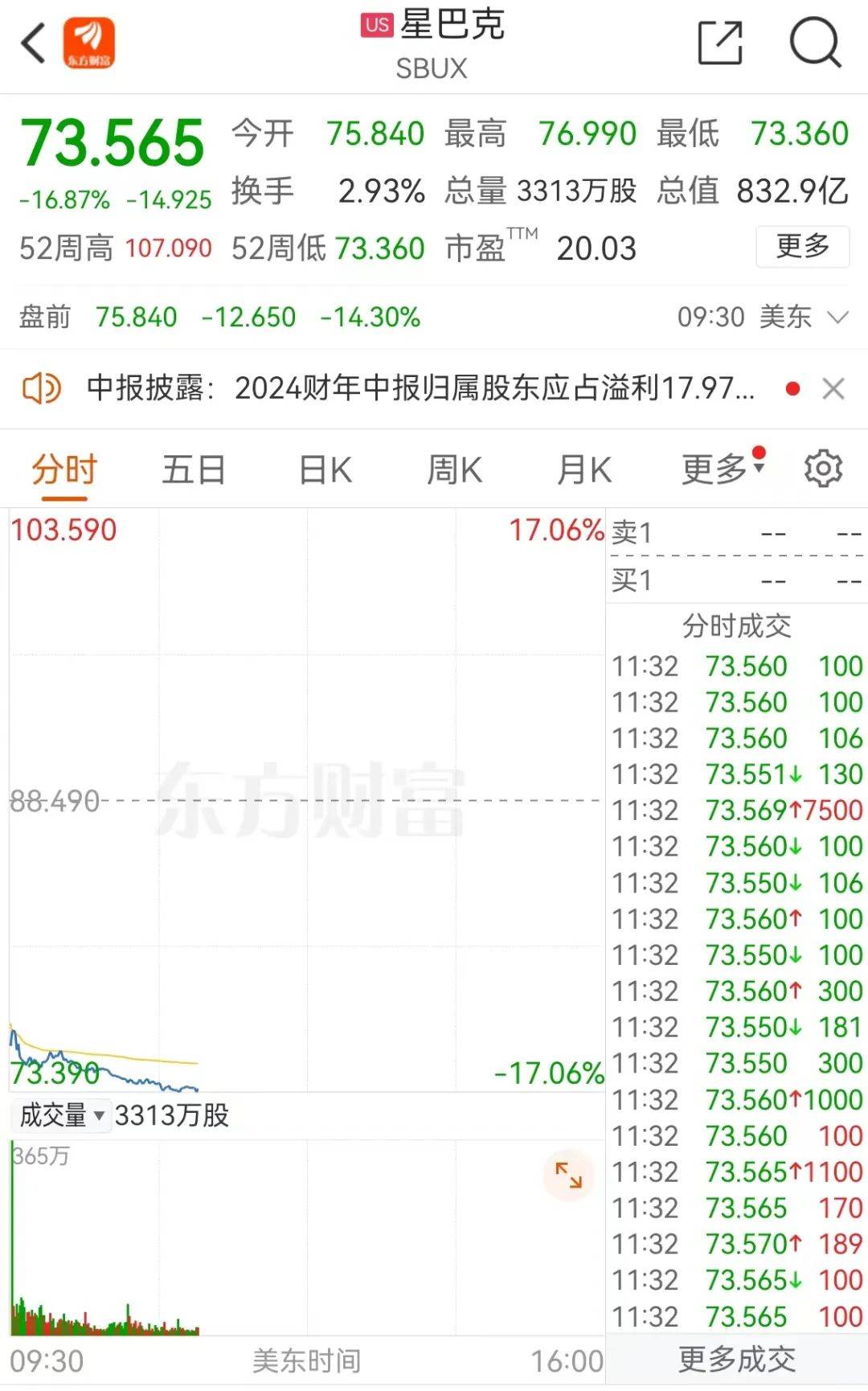Open chart settings gear
The height and width of the screenshot is (1391, 868).
click(x=823, y=469)
